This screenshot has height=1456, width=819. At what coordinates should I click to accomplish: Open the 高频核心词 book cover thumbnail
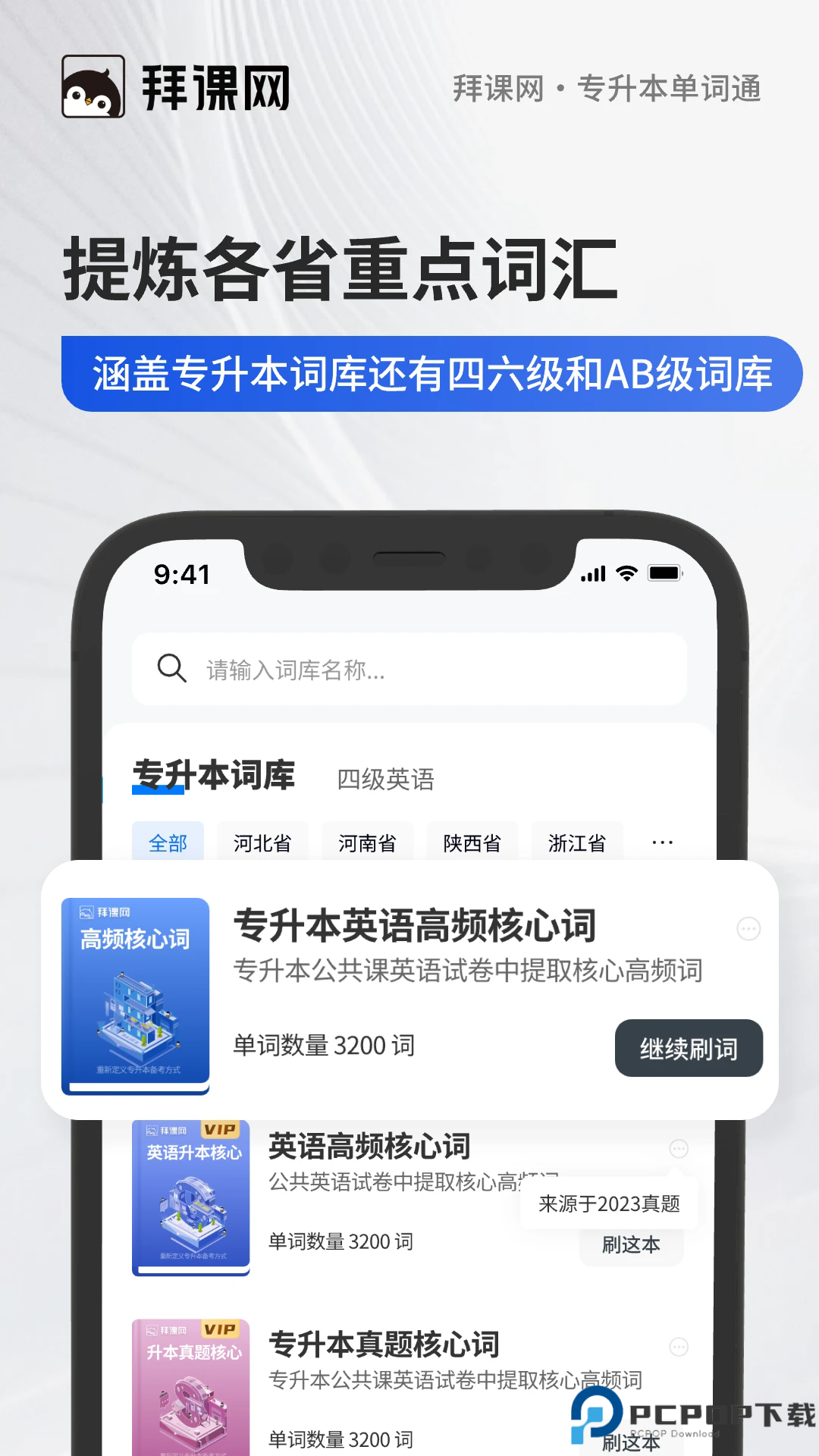pyautogui.click(x=135, y=994)
